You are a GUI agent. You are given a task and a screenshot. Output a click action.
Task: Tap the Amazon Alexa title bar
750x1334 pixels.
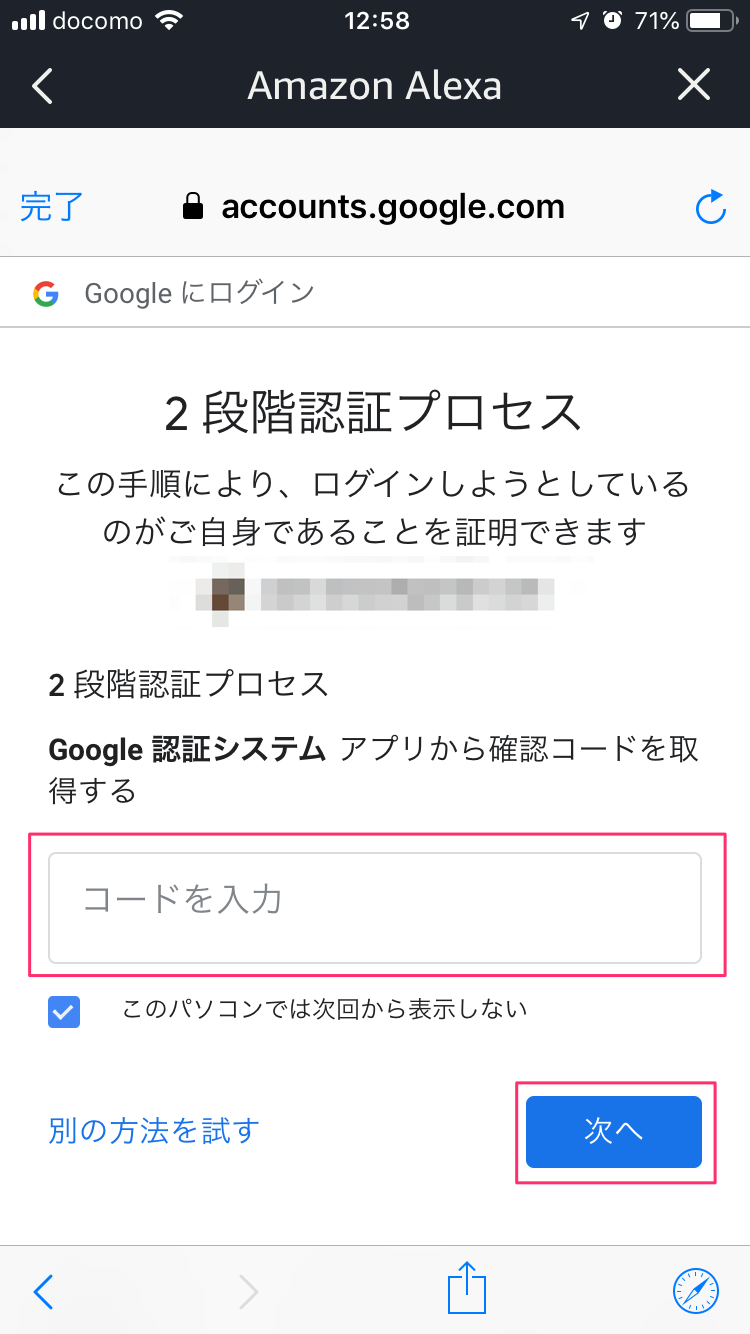[x=375, y=86]
